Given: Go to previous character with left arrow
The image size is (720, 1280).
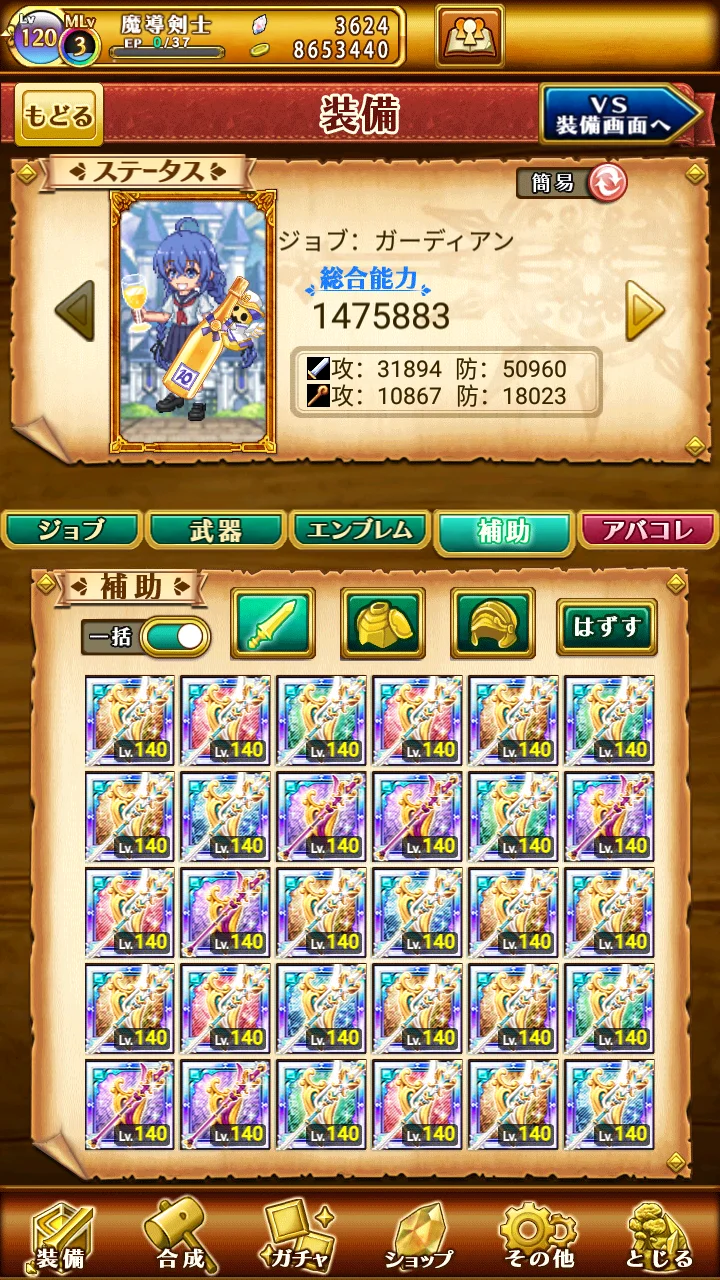Looking at the screenshot, I should (x=75, y=311).
